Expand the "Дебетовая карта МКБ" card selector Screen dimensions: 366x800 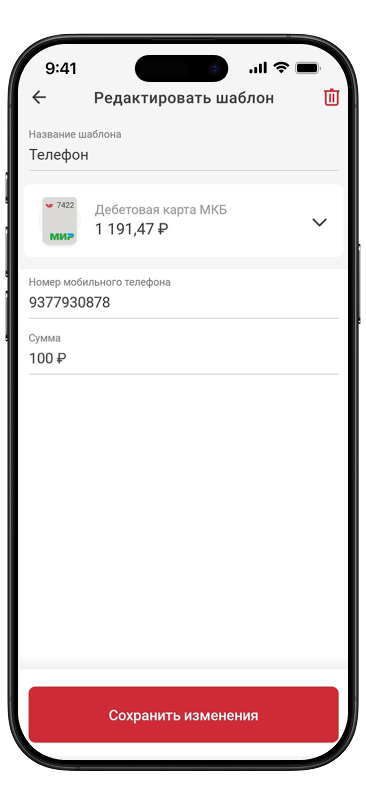coord(183,220)
